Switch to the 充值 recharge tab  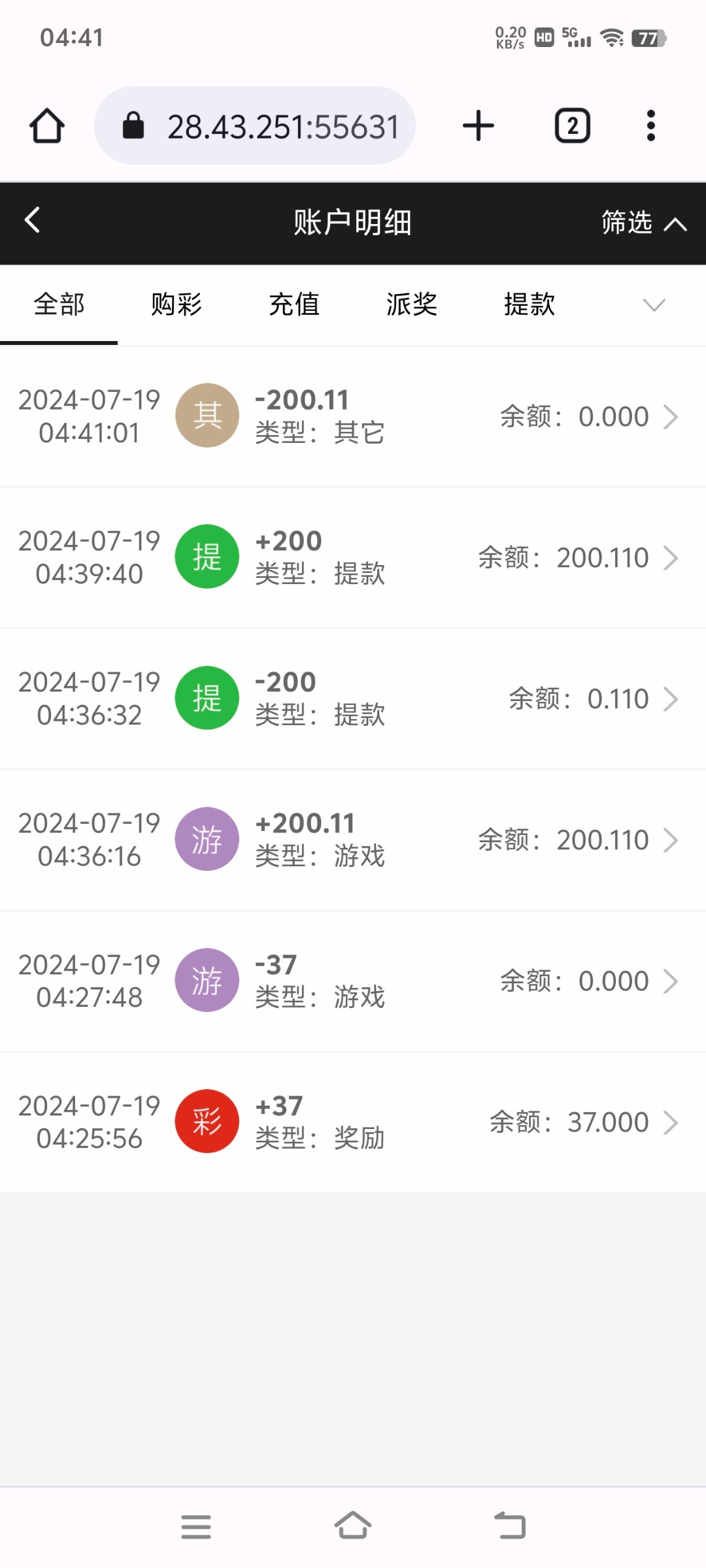coord(295,304)
